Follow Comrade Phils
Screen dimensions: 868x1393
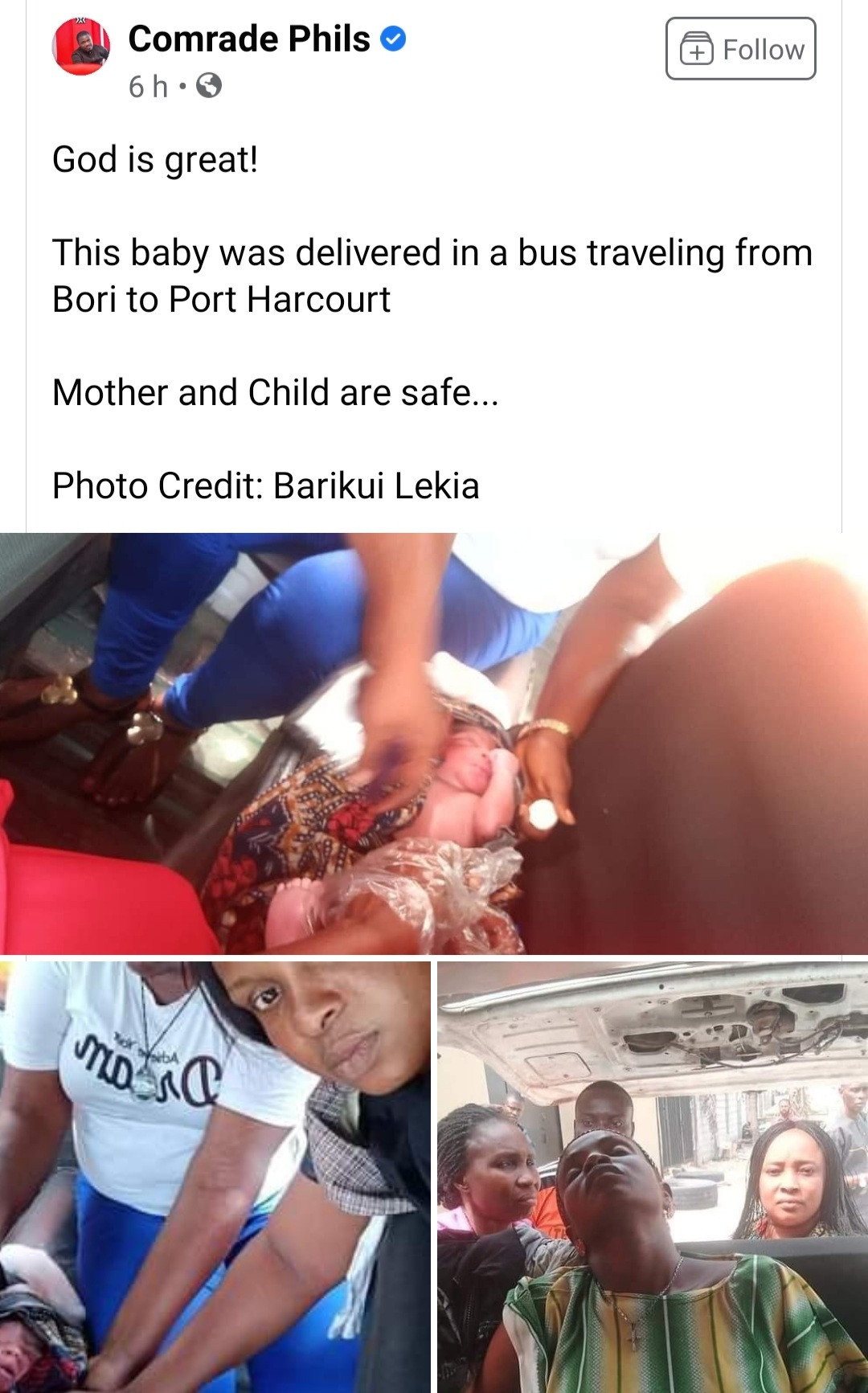point(740,49)
